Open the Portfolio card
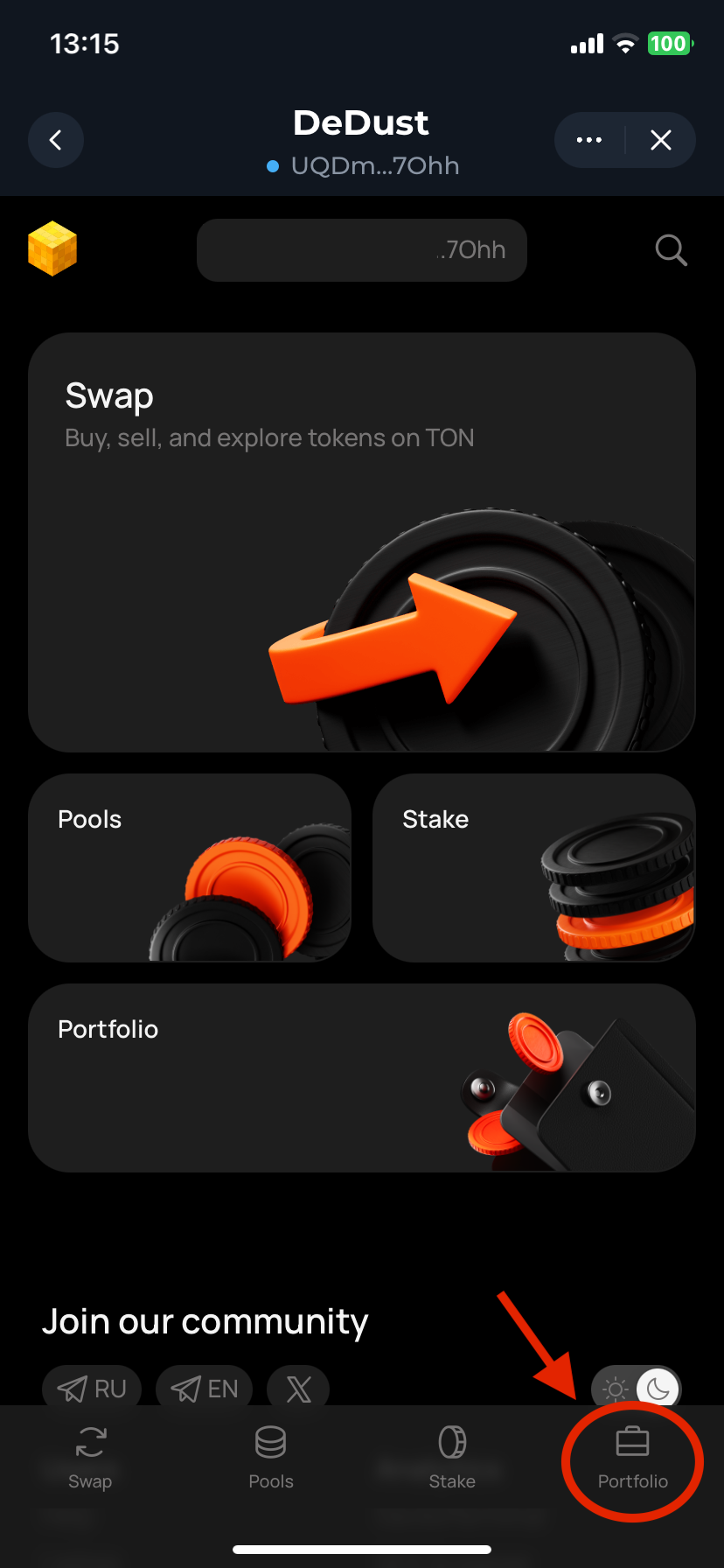Image resolution: width=724 pixels, height=1568 pixels. pyautogui.click(x=361, y=1077)
